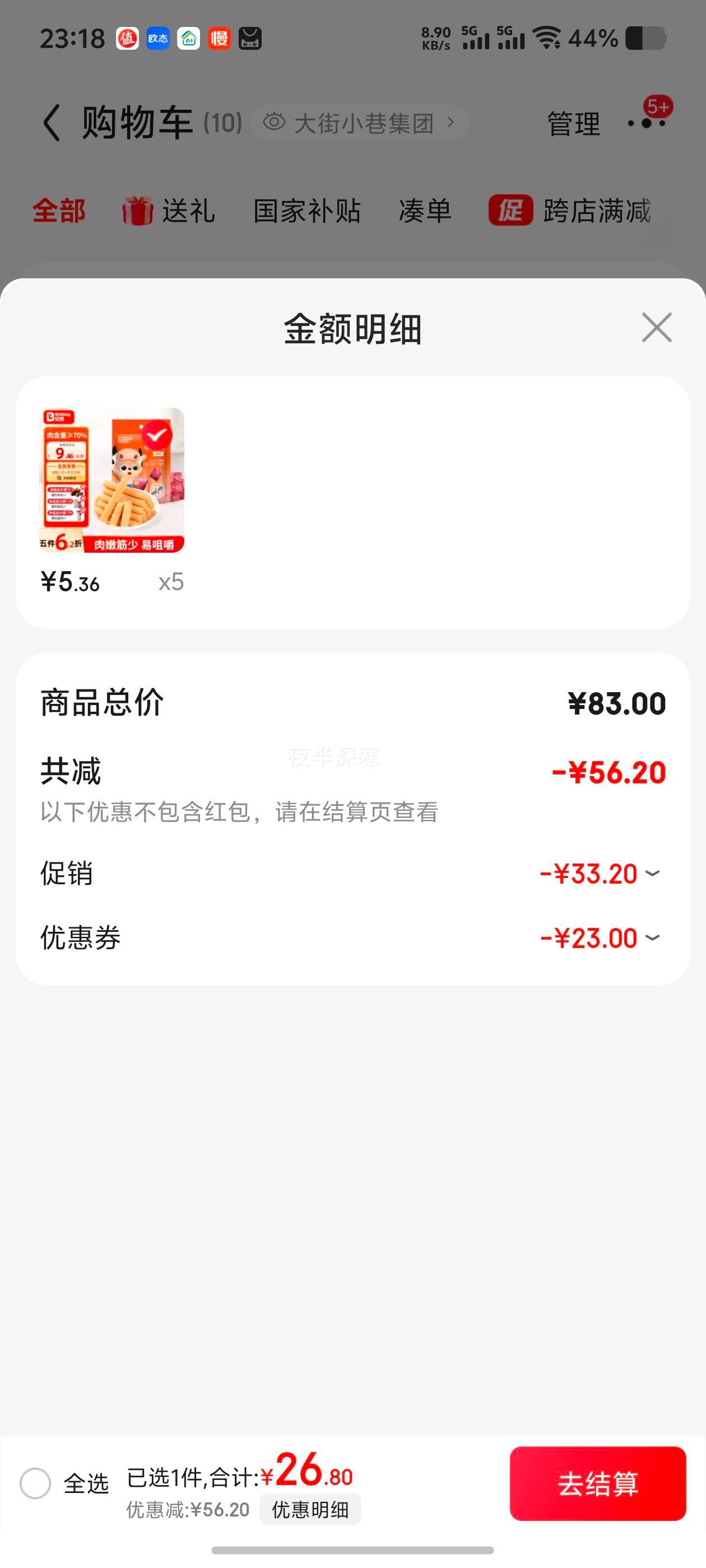The height and width of the screenshot is (1568, 706).
Task: Switch to the 全部 tab
Action: (x=59, y=212)
